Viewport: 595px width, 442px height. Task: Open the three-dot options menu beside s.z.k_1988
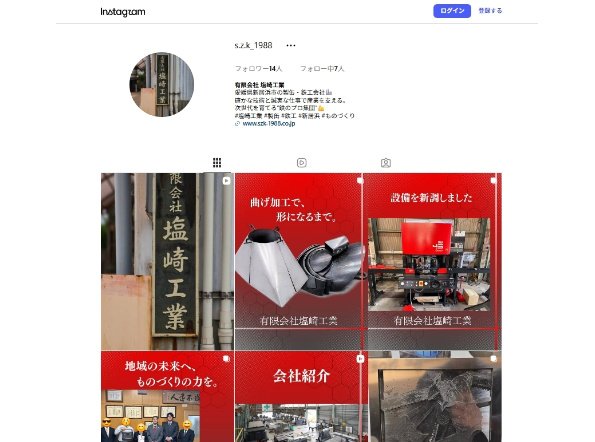(x=291, y=46)
